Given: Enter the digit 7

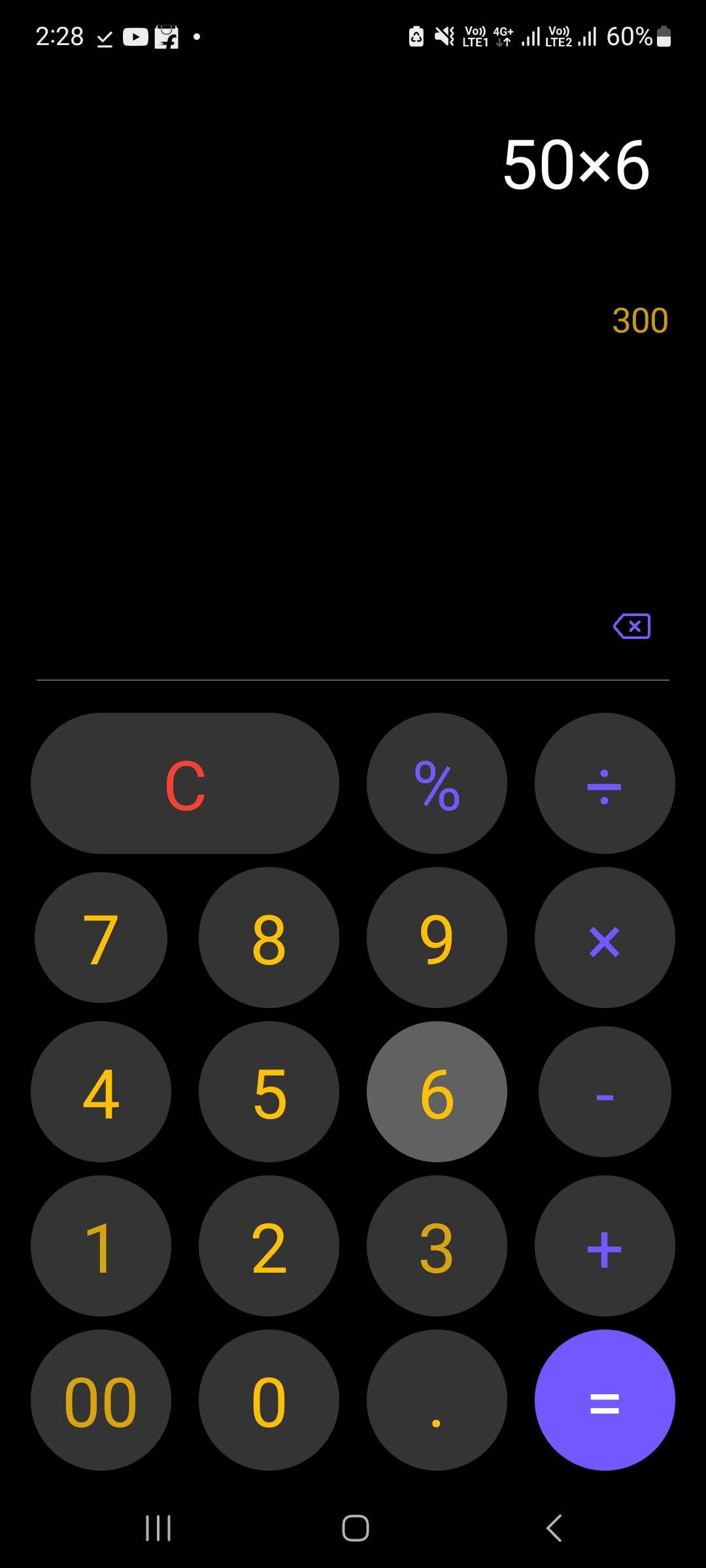Looking at the screenshot, I should point(101,938).
